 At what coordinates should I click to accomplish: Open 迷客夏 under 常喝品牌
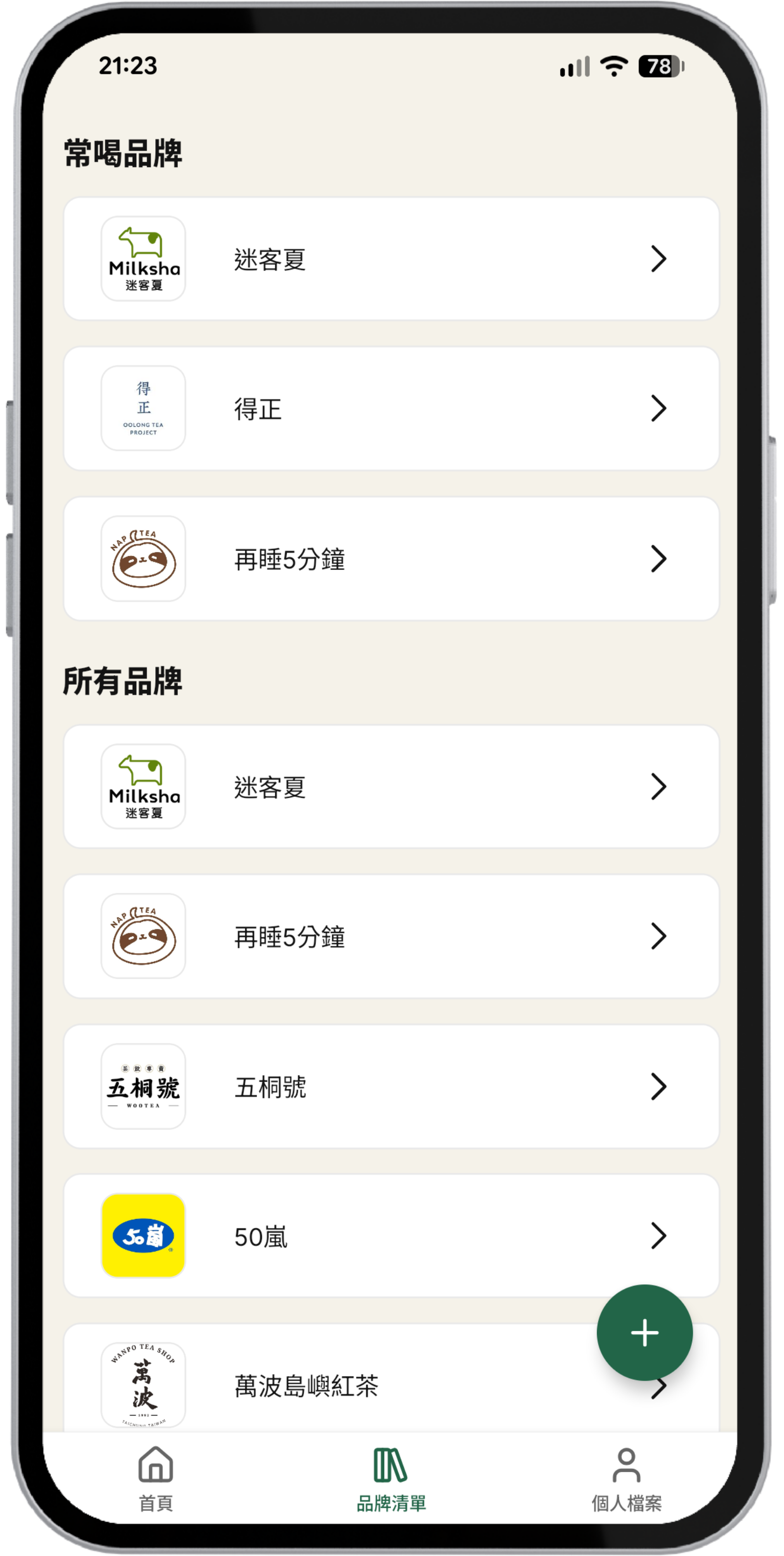[x=391, y=259]
